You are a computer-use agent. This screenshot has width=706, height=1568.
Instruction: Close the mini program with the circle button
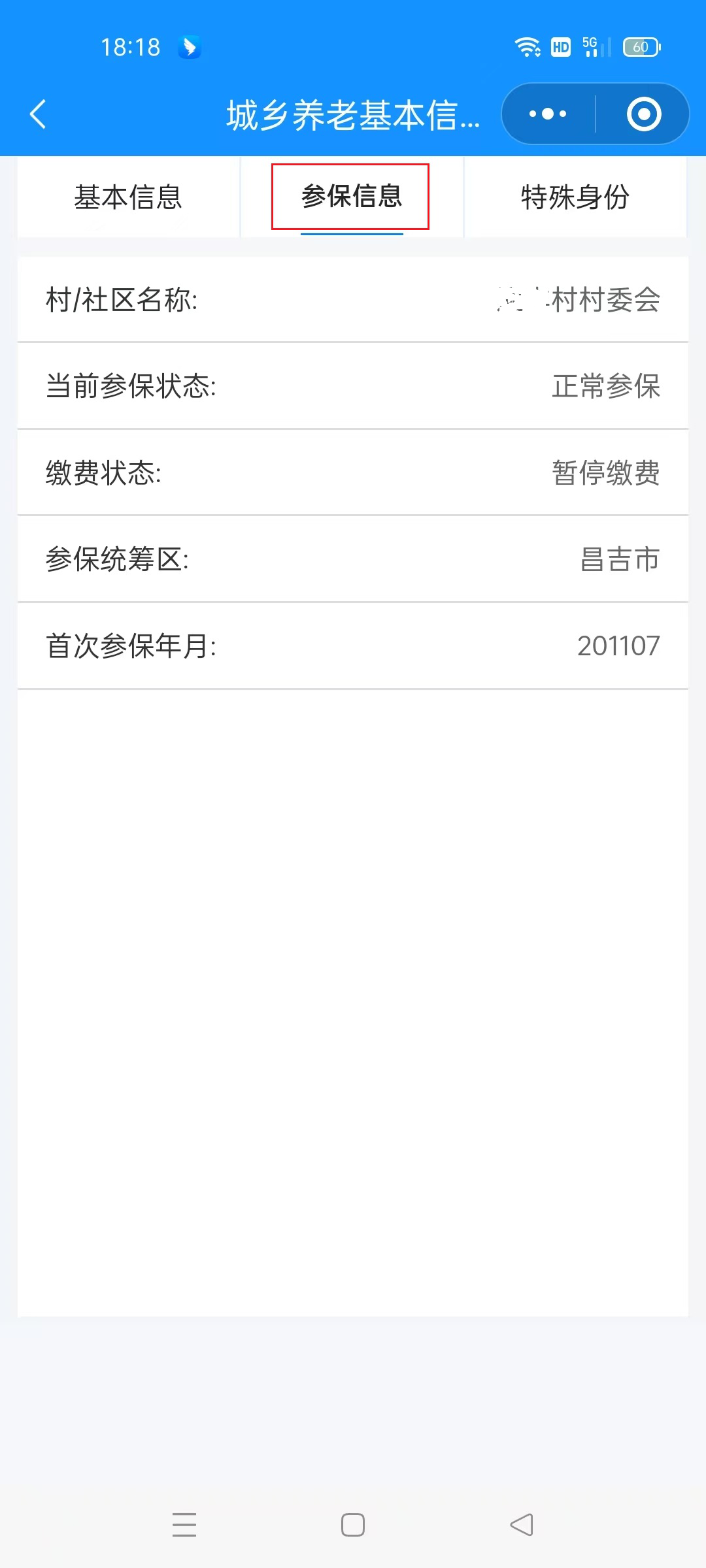click(644, 114)
